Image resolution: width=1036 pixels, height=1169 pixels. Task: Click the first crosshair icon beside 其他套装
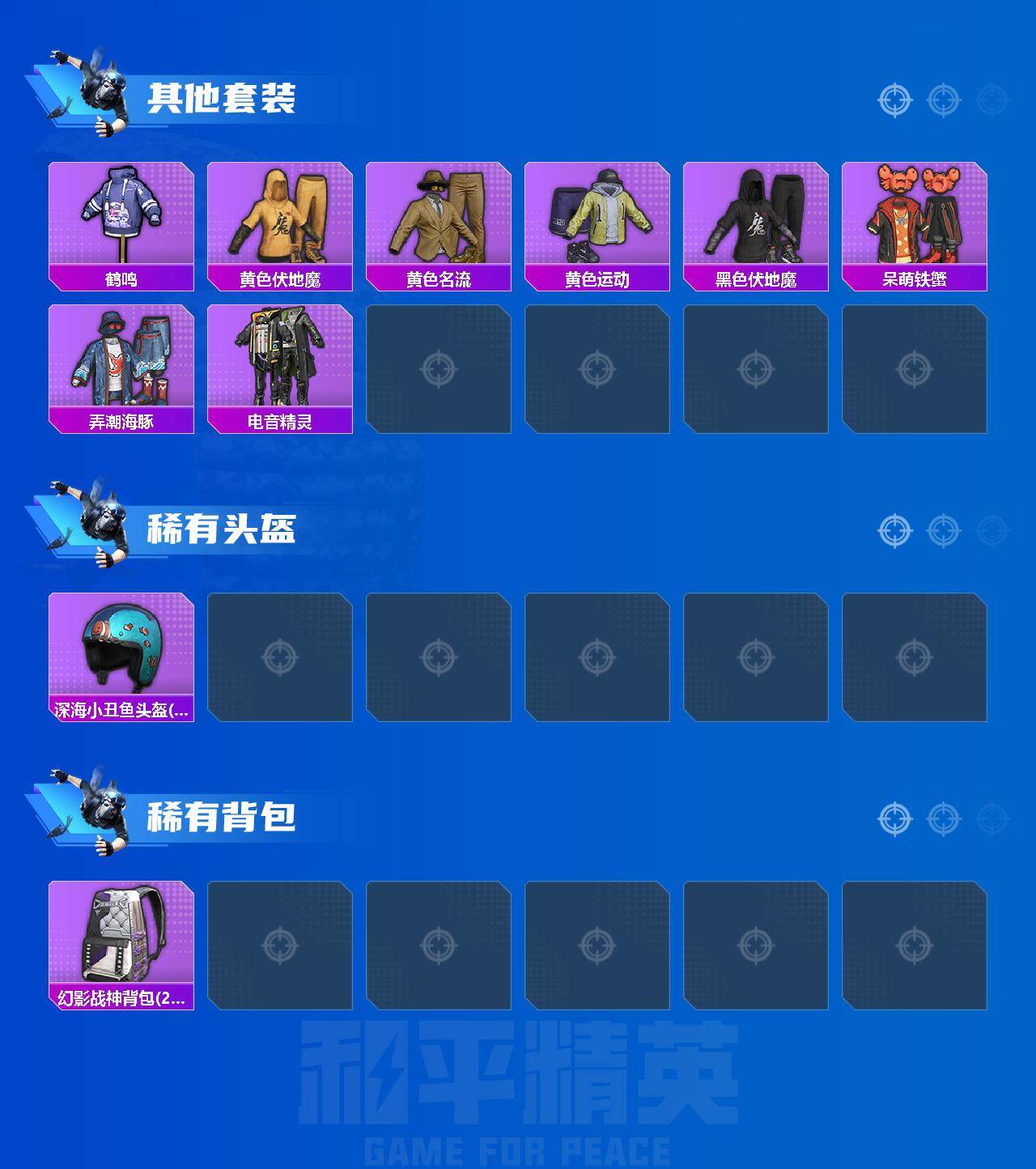coord(894,99)
